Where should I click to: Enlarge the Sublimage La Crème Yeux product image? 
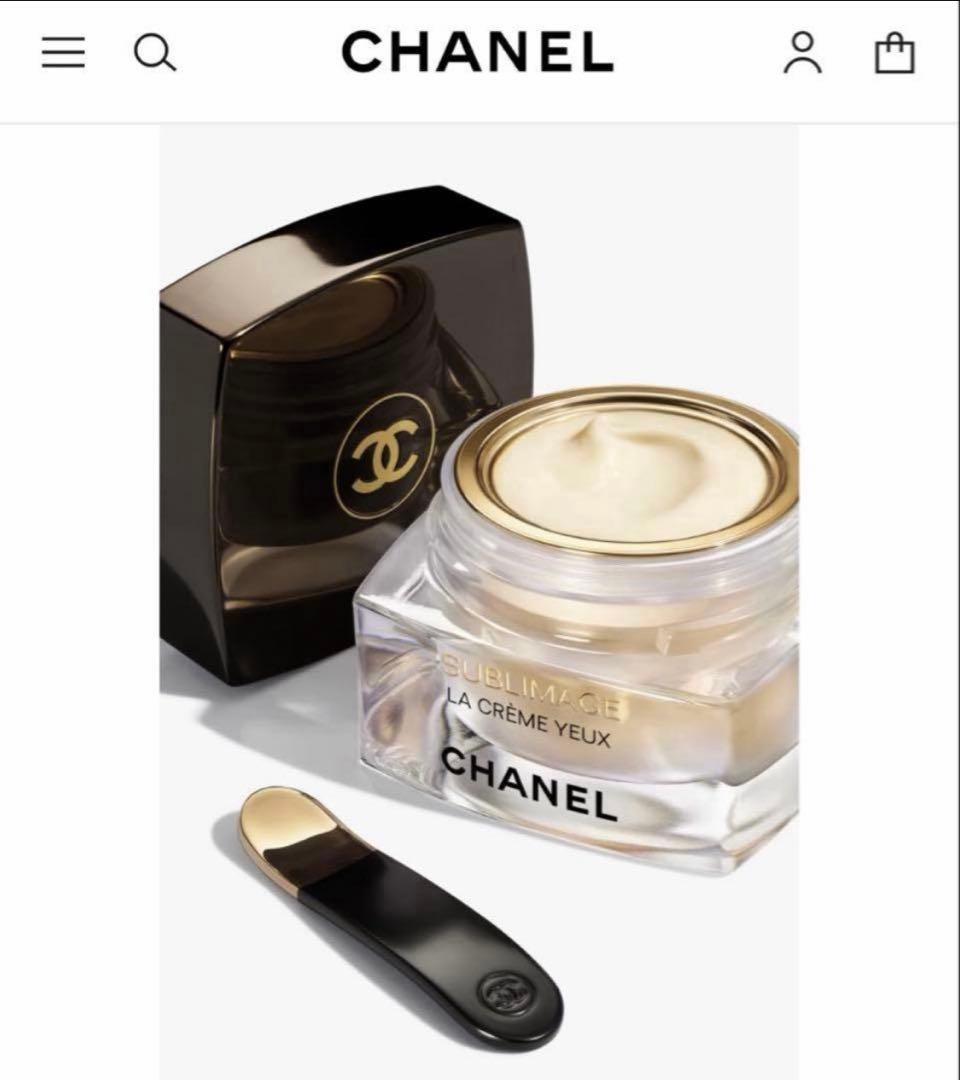tap(479, 600)
